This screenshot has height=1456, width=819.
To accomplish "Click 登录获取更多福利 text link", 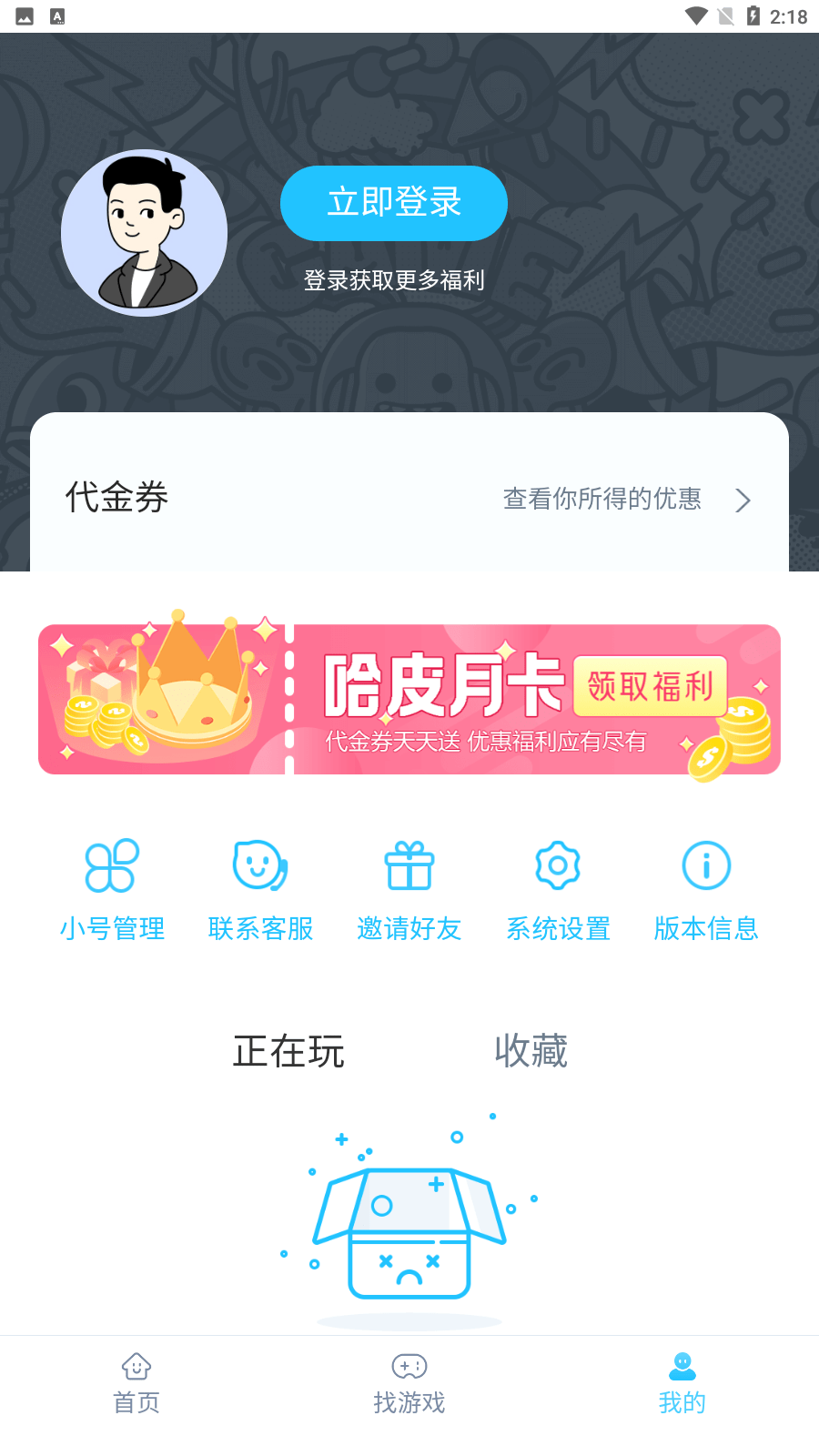I will (x=394, y=282).
